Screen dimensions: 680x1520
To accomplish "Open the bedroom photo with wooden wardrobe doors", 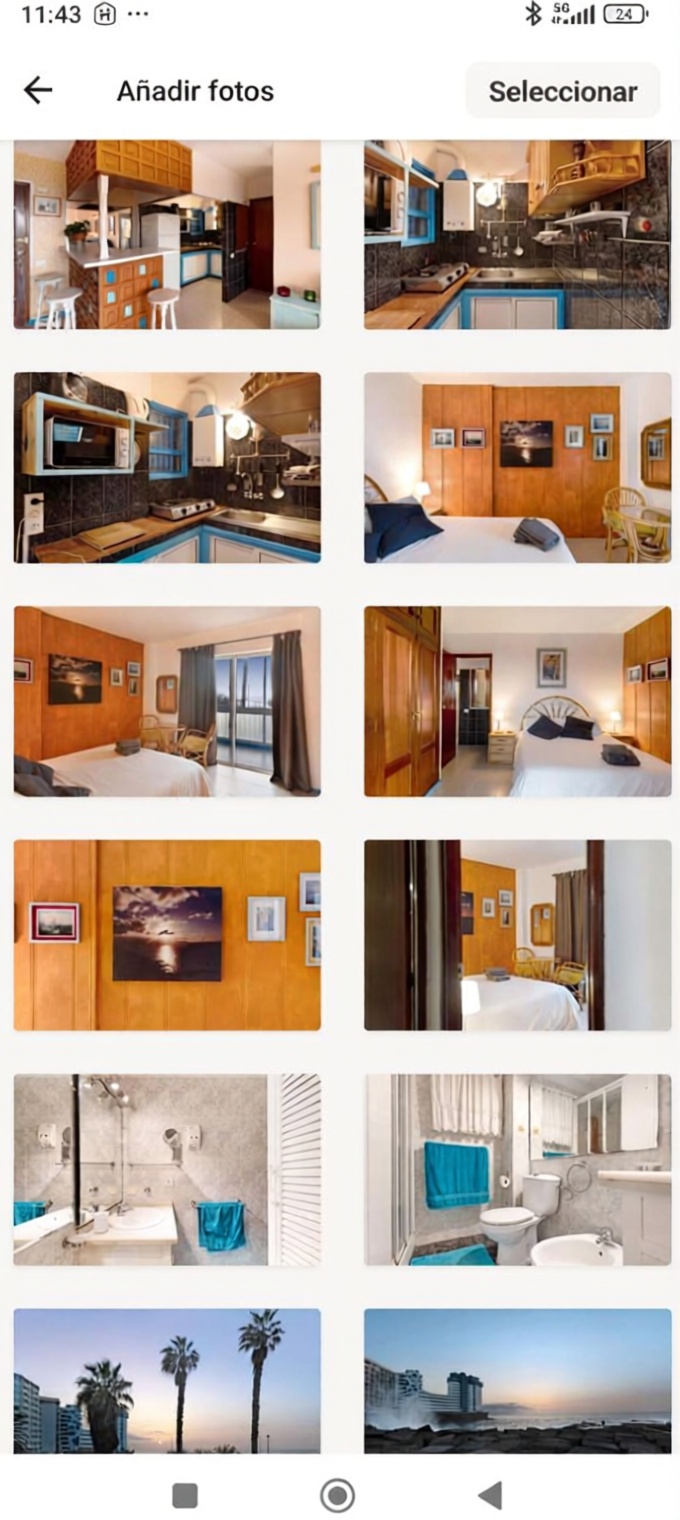I will tap(517, 701).
